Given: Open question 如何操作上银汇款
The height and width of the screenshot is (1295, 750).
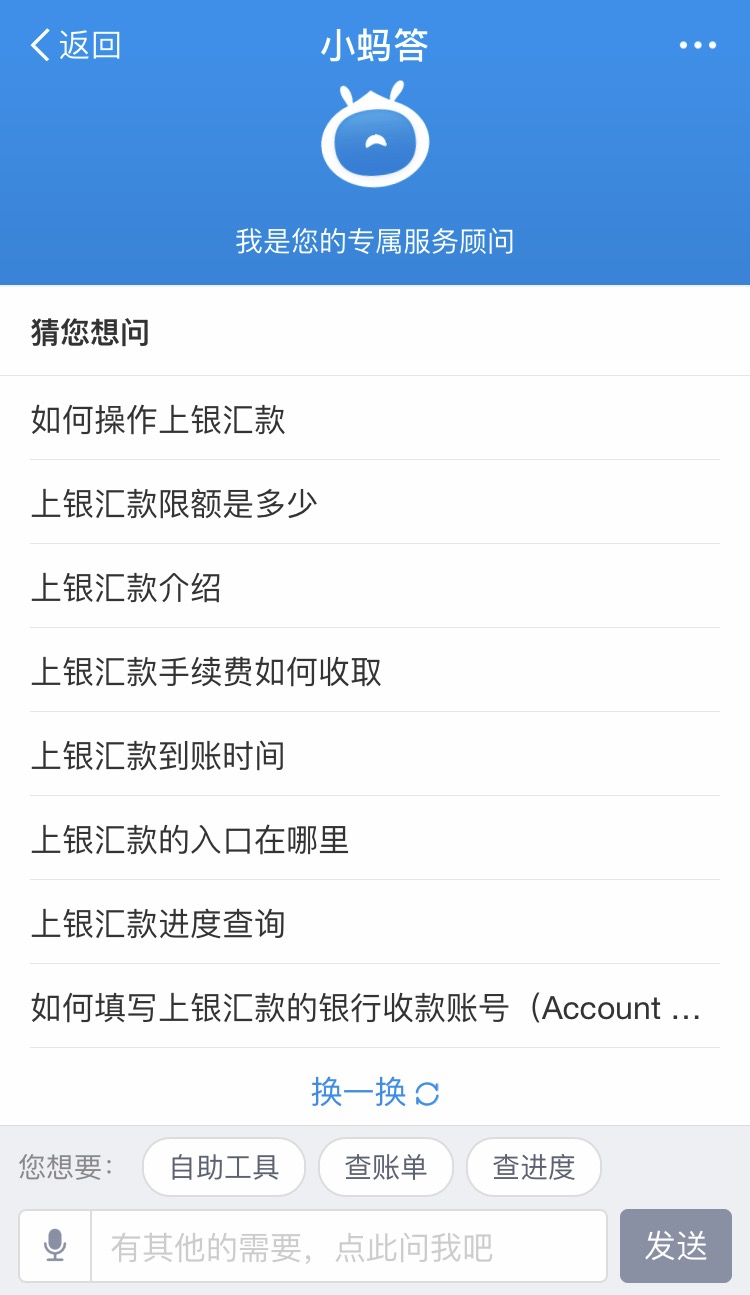Looking at the screenshot, I should pos(375,419).
